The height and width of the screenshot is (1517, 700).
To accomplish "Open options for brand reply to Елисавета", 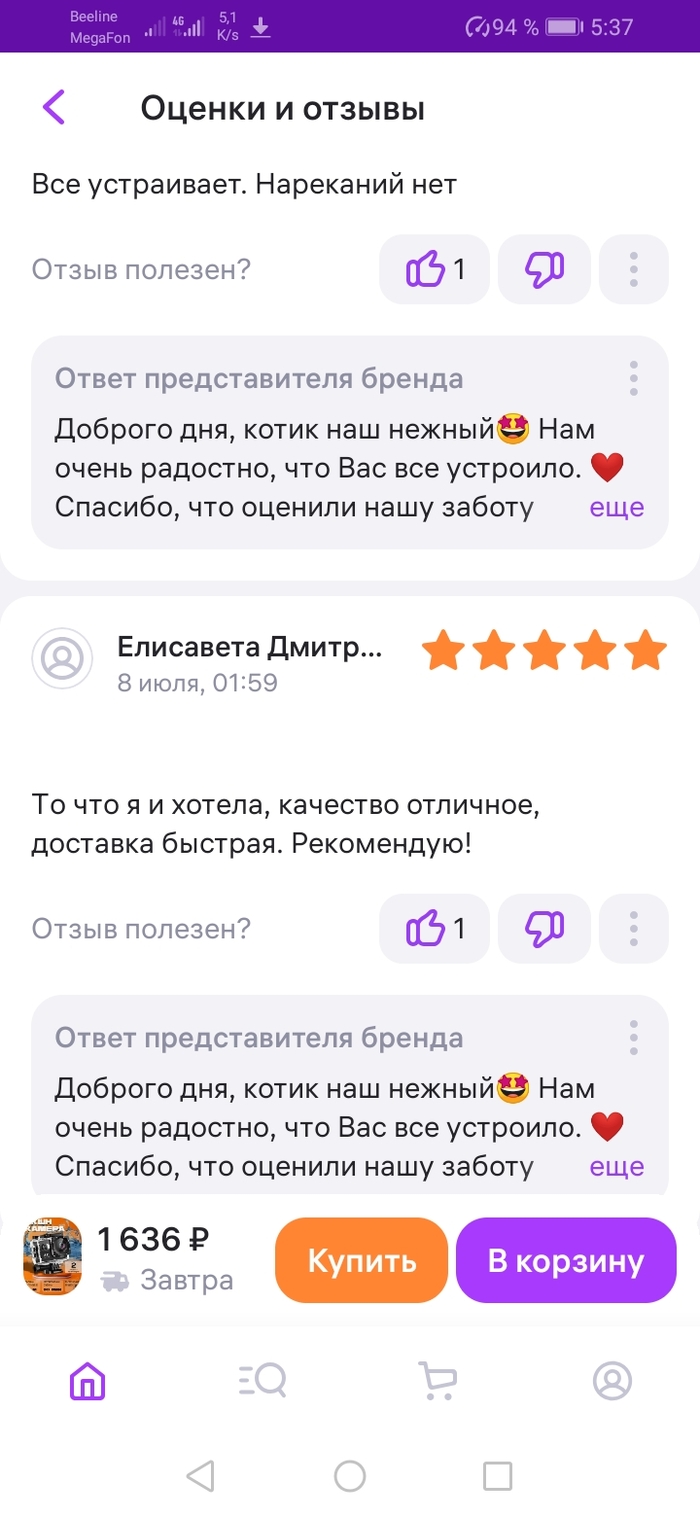I will tap(633, 1038).
